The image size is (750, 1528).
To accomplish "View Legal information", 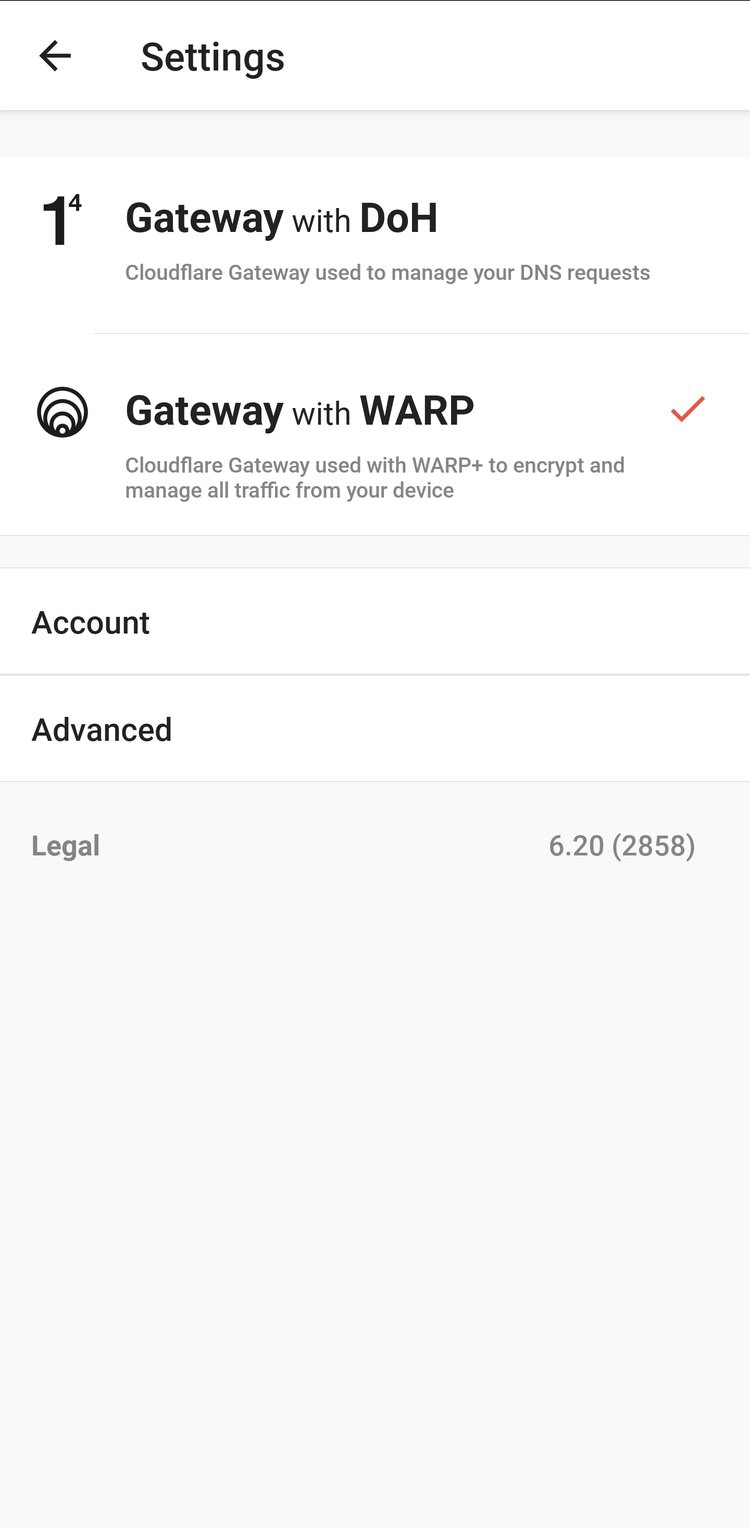I will (x=66, y=846).
